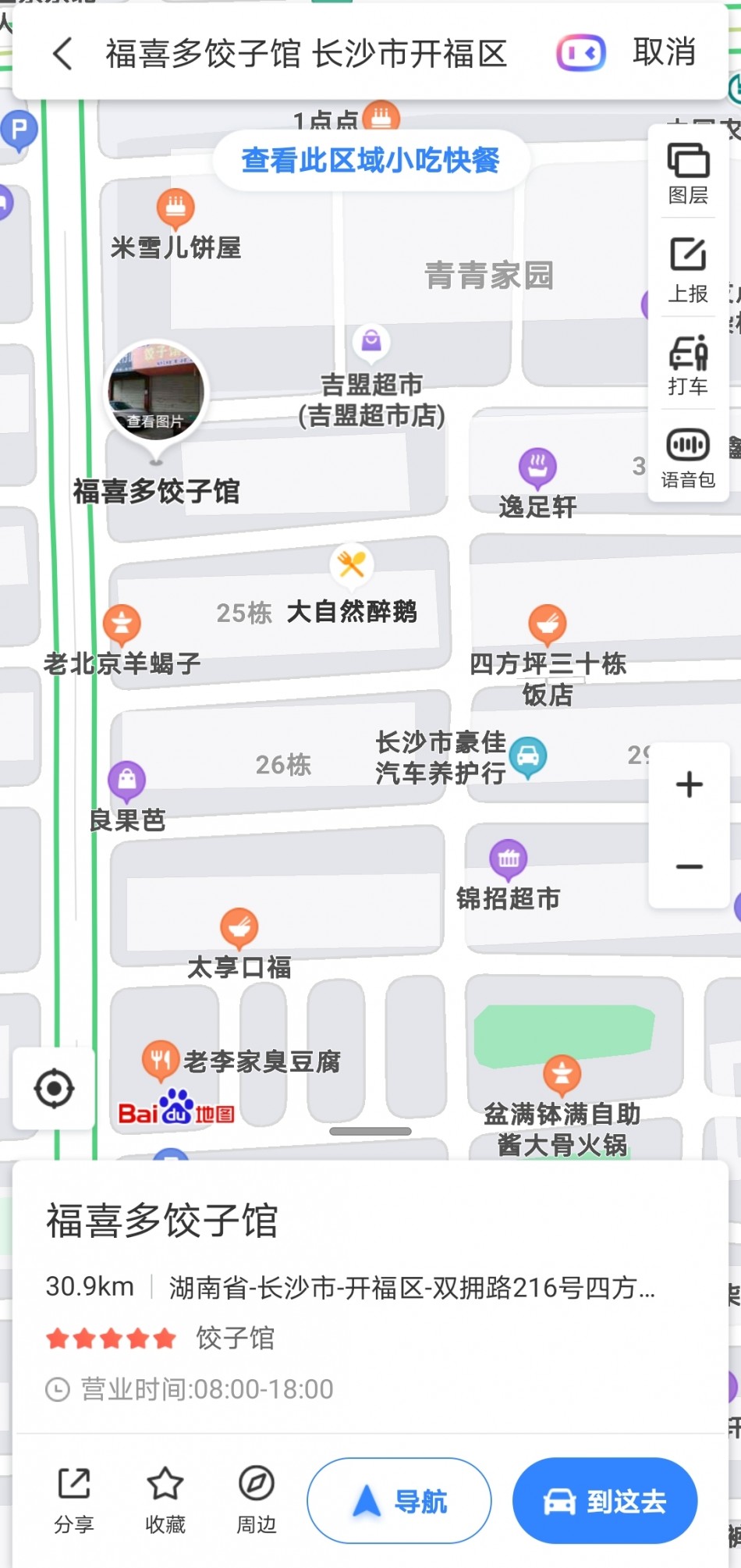Image resolution: width=741 pixels, height=1568 pixels.
Task: Save place with 收藏 star
Action: (165, 1499)
